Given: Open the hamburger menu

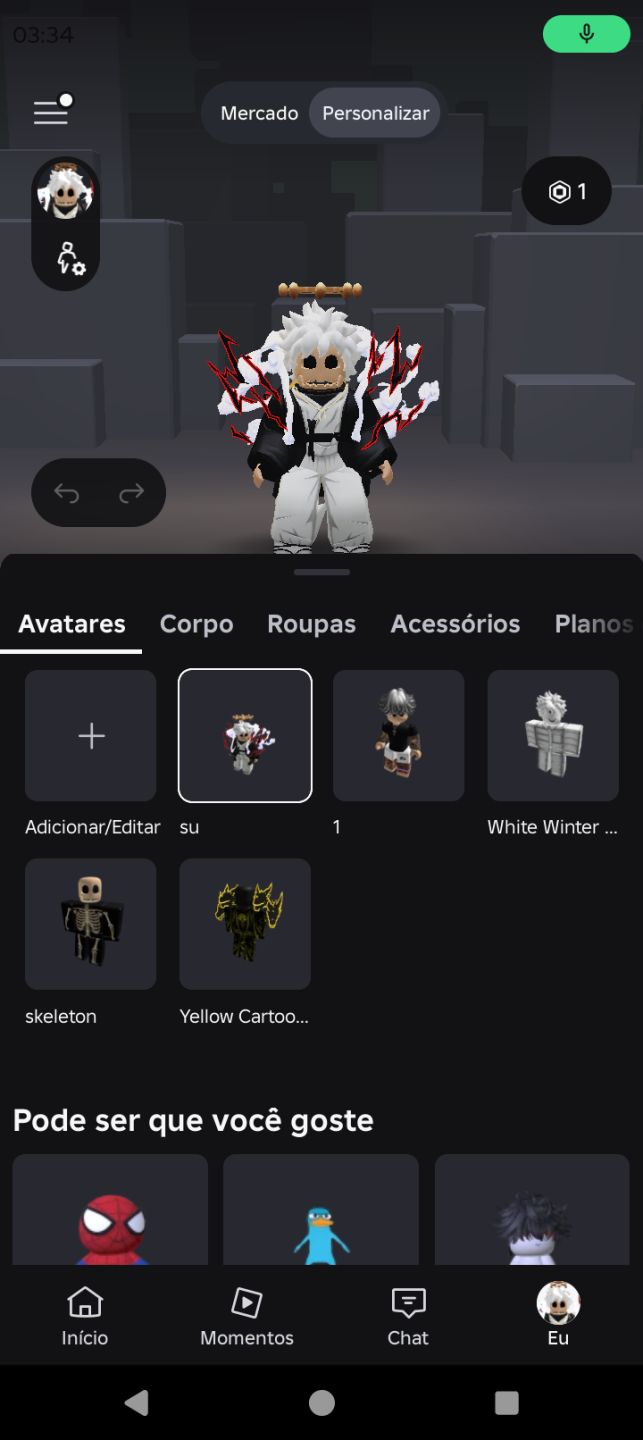Looking at the screenshot, I should pyautogui.click(x=51, y=111).
